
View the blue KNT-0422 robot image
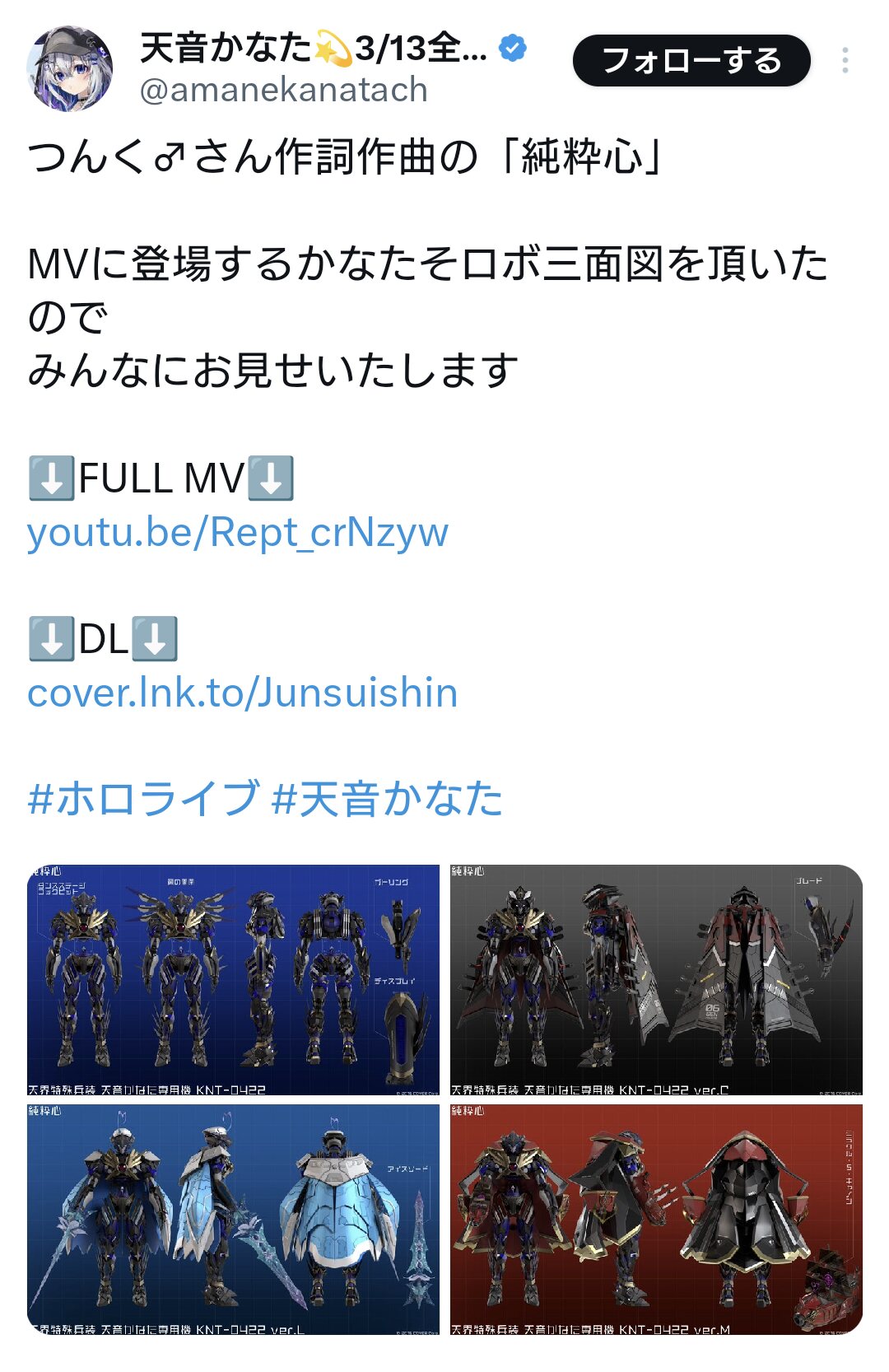coord(234,980)
